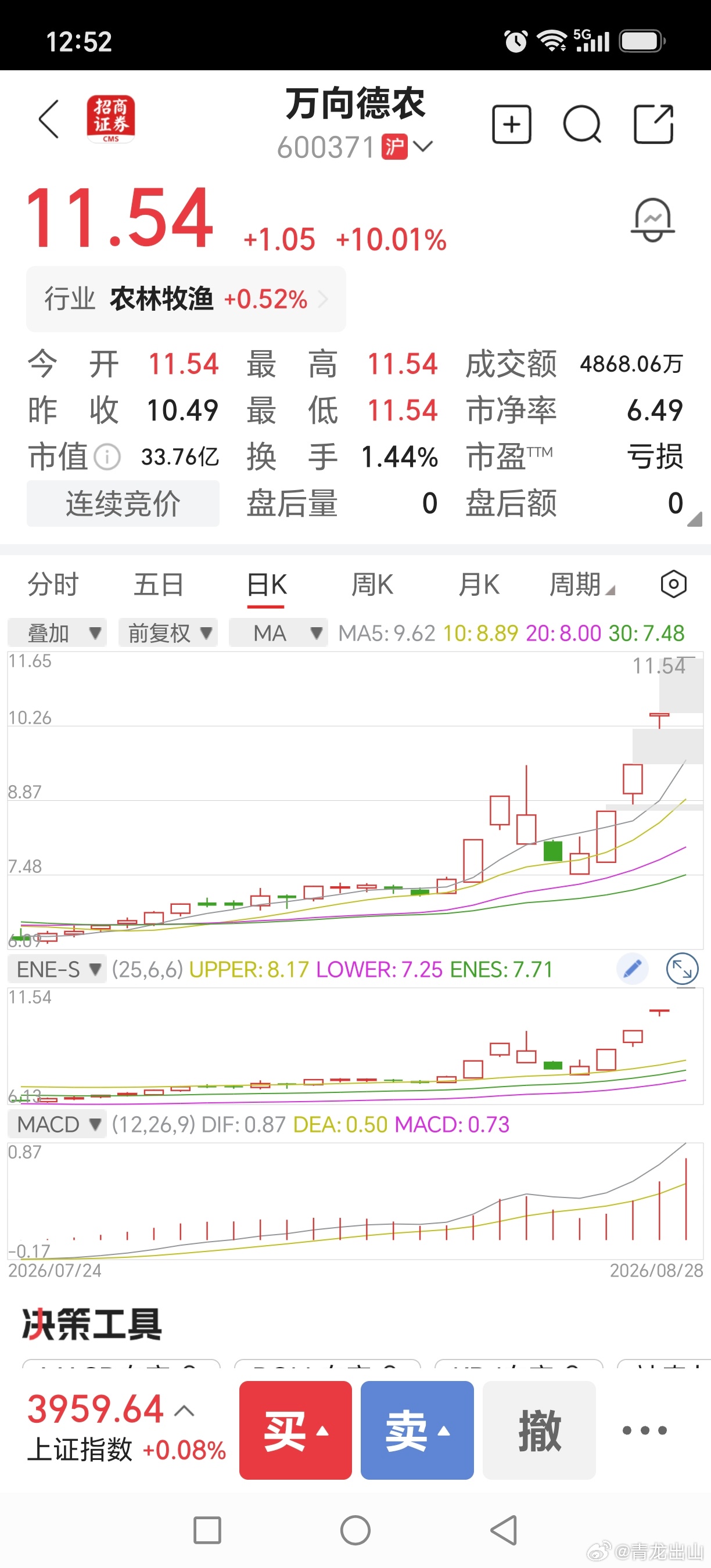Image resolution: width=711 pixels, height=1568 pixels.
Task: Open chart settings hexagon icon
Action: coord(673,584)
